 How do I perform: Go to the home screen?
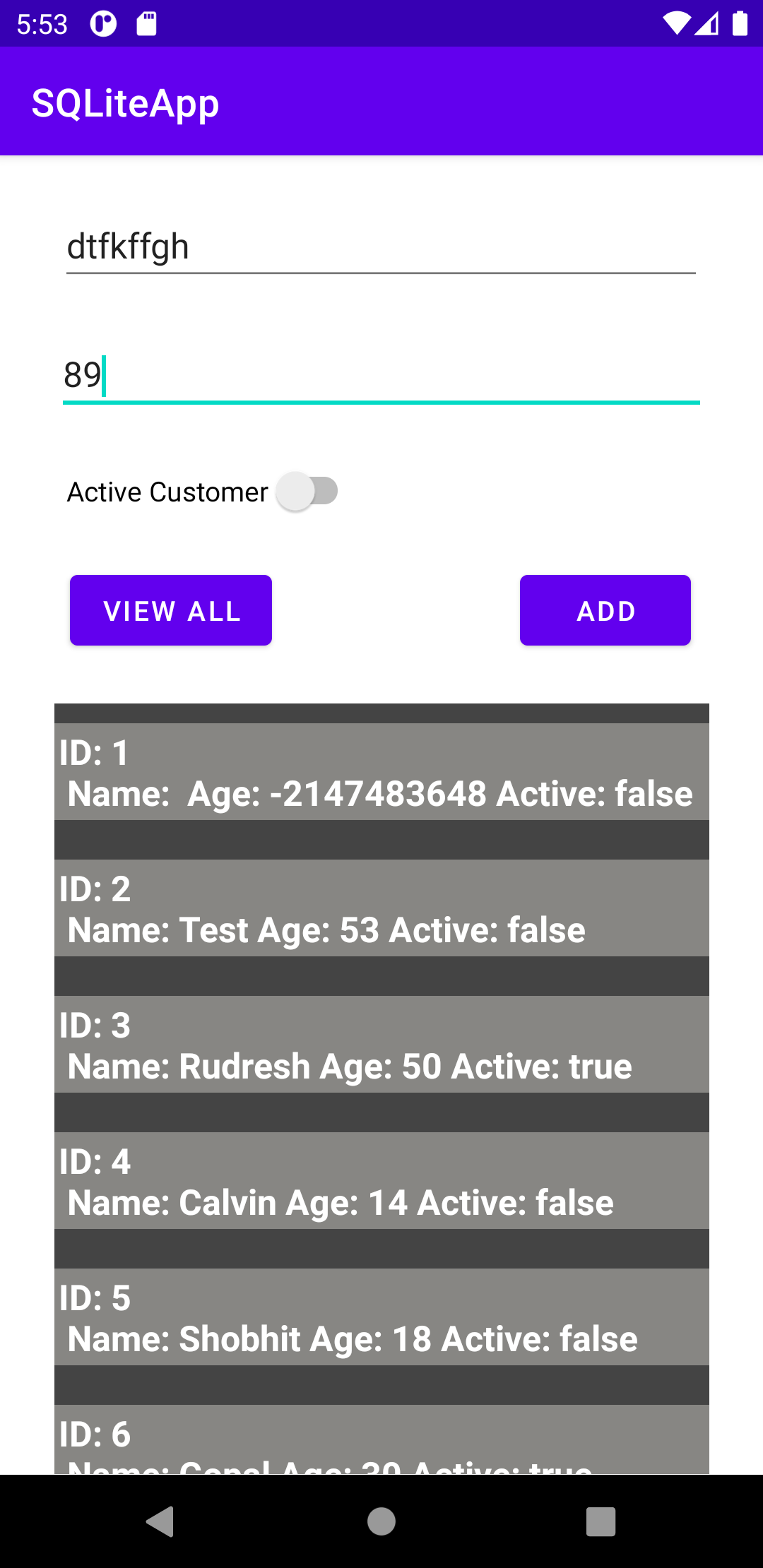click(381, 1521)
